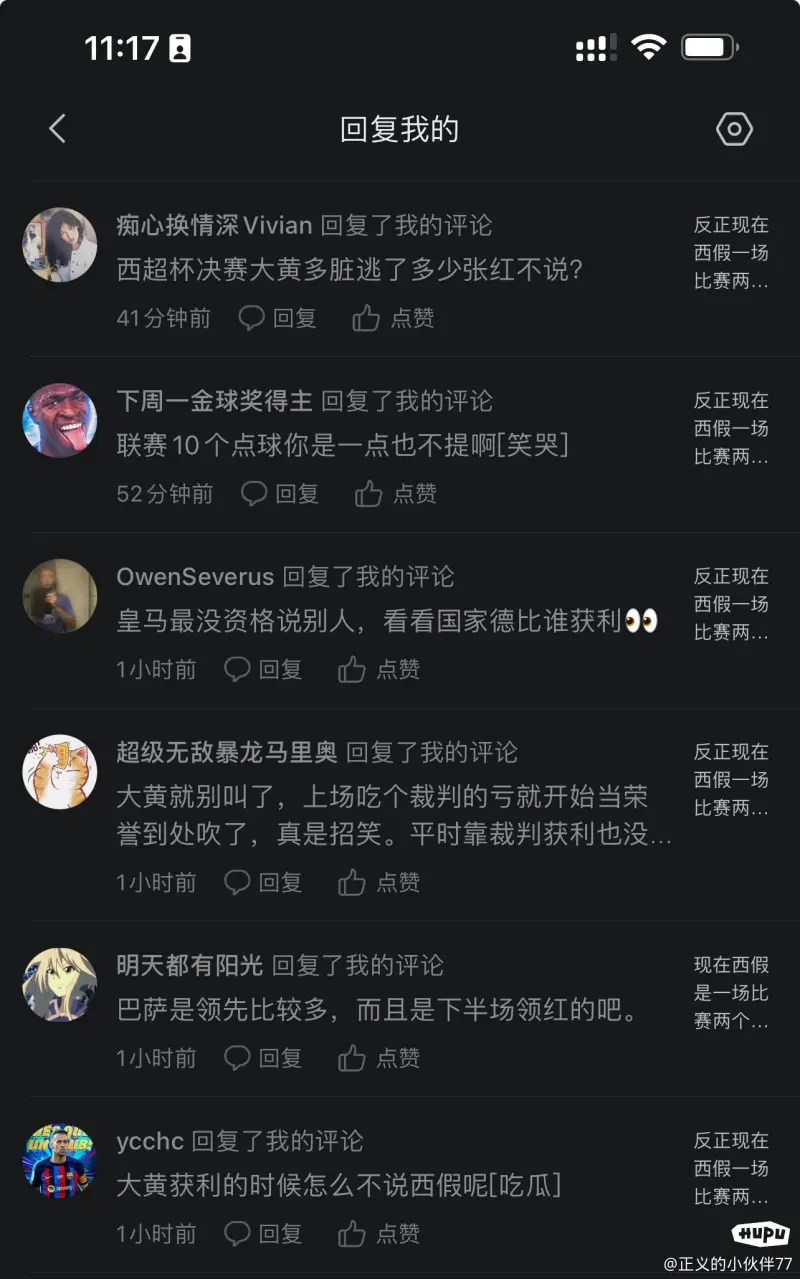This screenshot has width=800, height=1279.
Task: Open the hexagon settings icon
Action: coord(734,129)
